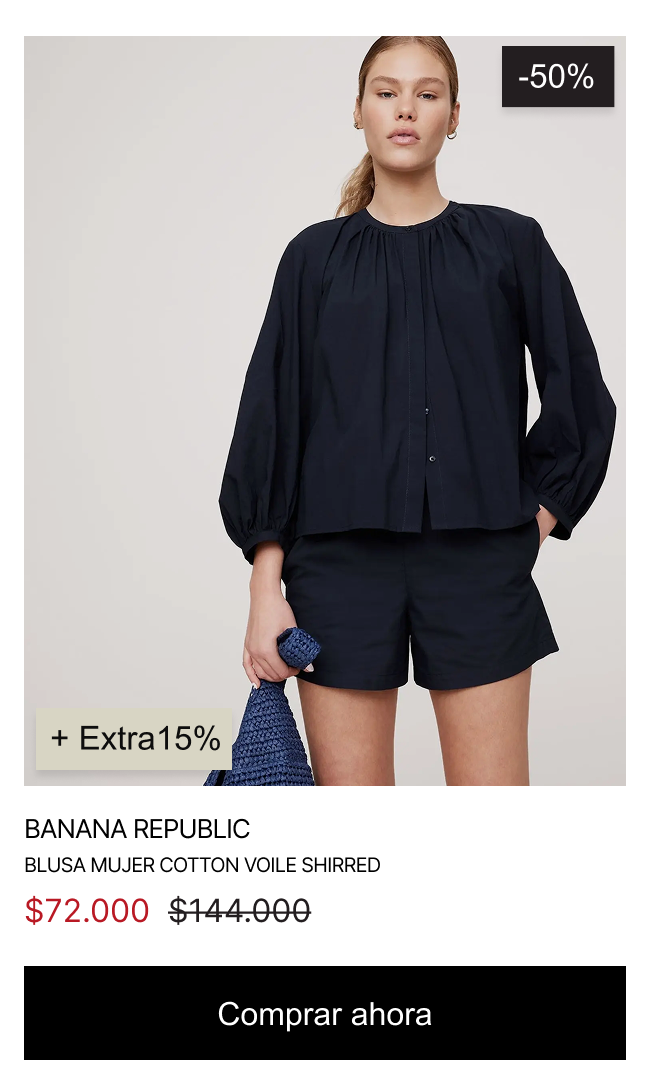Viewport: 668px width, 1080px height.
Task: Tap the Comprar ahora button
Action: coord(324,1013)
